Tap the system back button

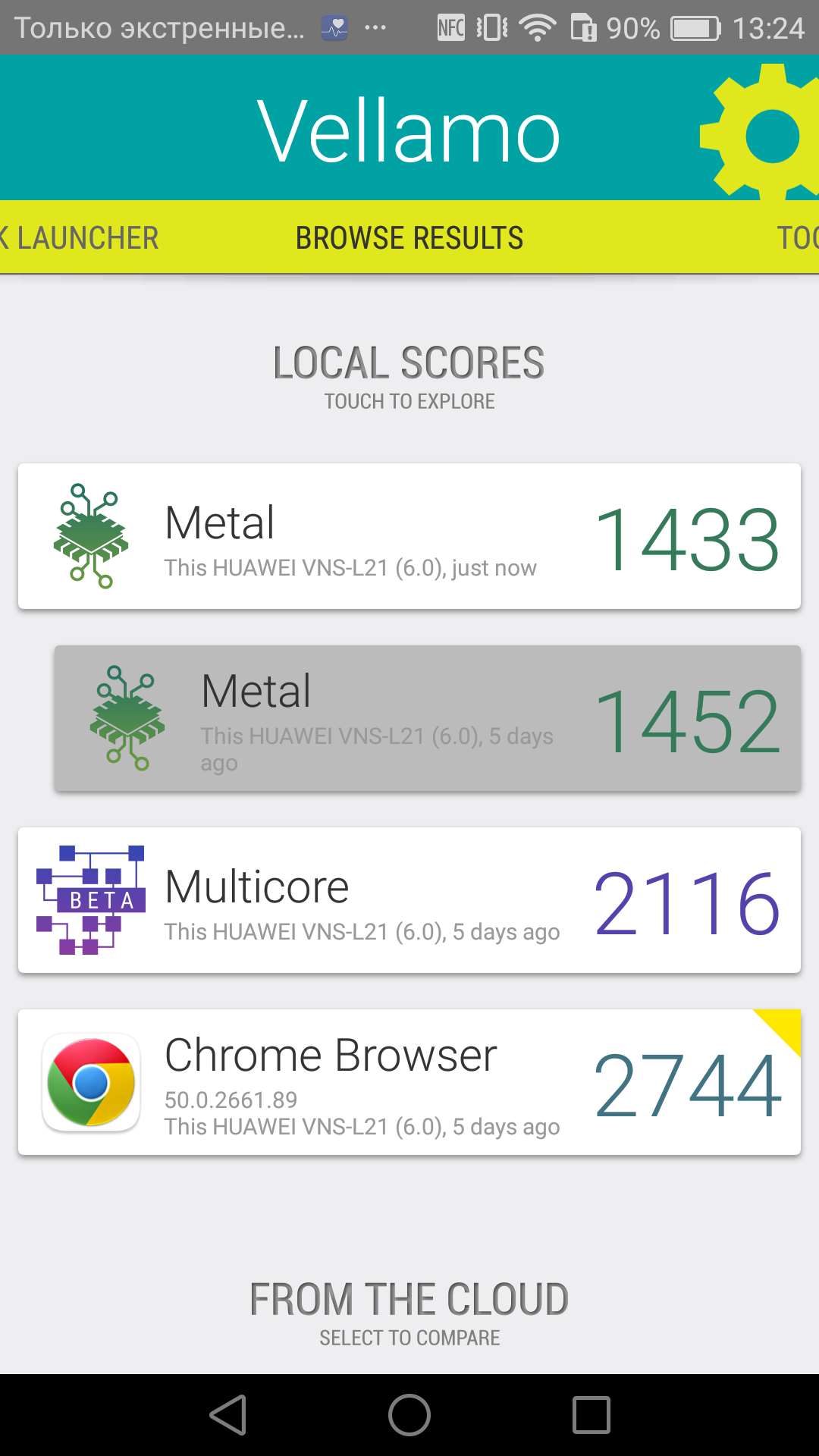coord(227,1415)
